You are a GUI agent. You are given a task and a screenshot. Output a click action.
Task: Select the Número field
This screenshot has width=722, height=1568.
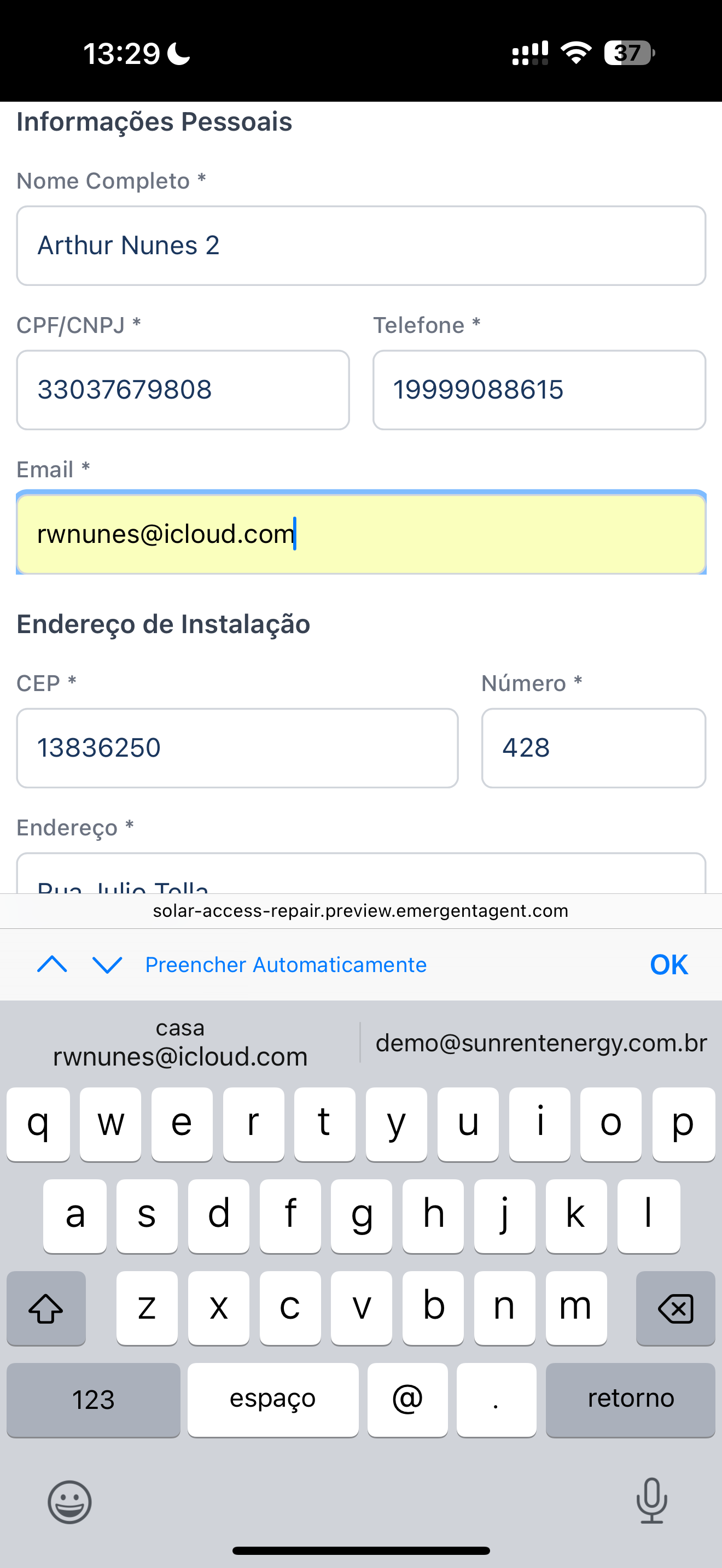tap(593, 747)
